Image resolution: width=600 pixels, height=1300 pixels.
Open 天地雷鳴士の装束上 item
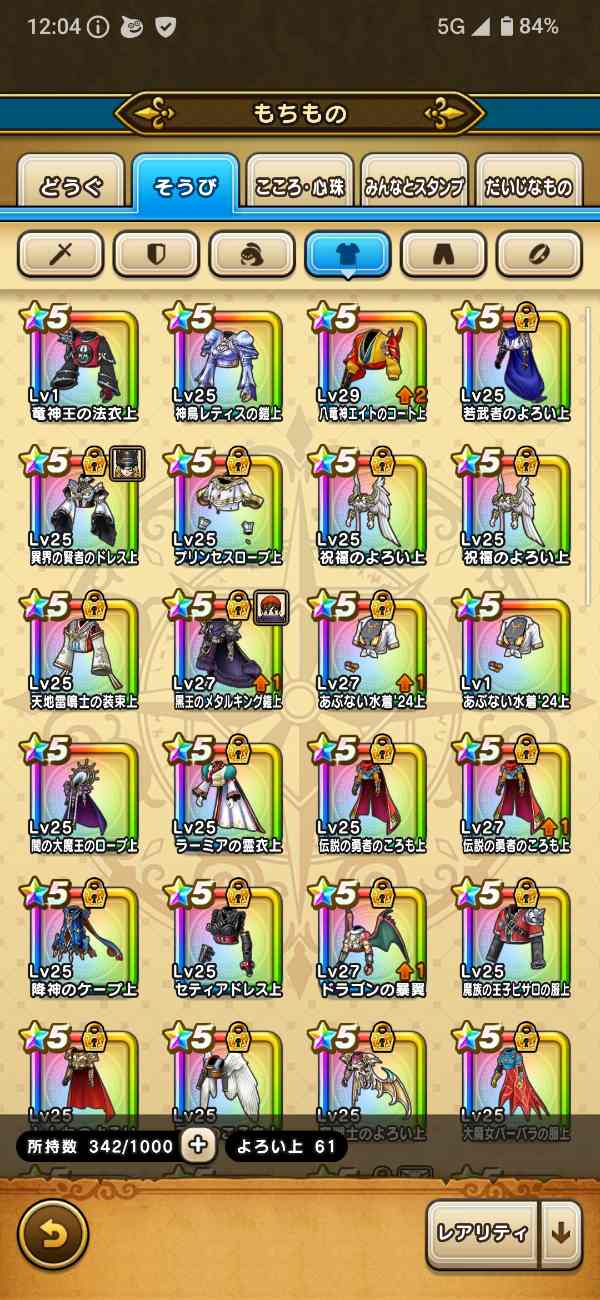click(84, 650)
